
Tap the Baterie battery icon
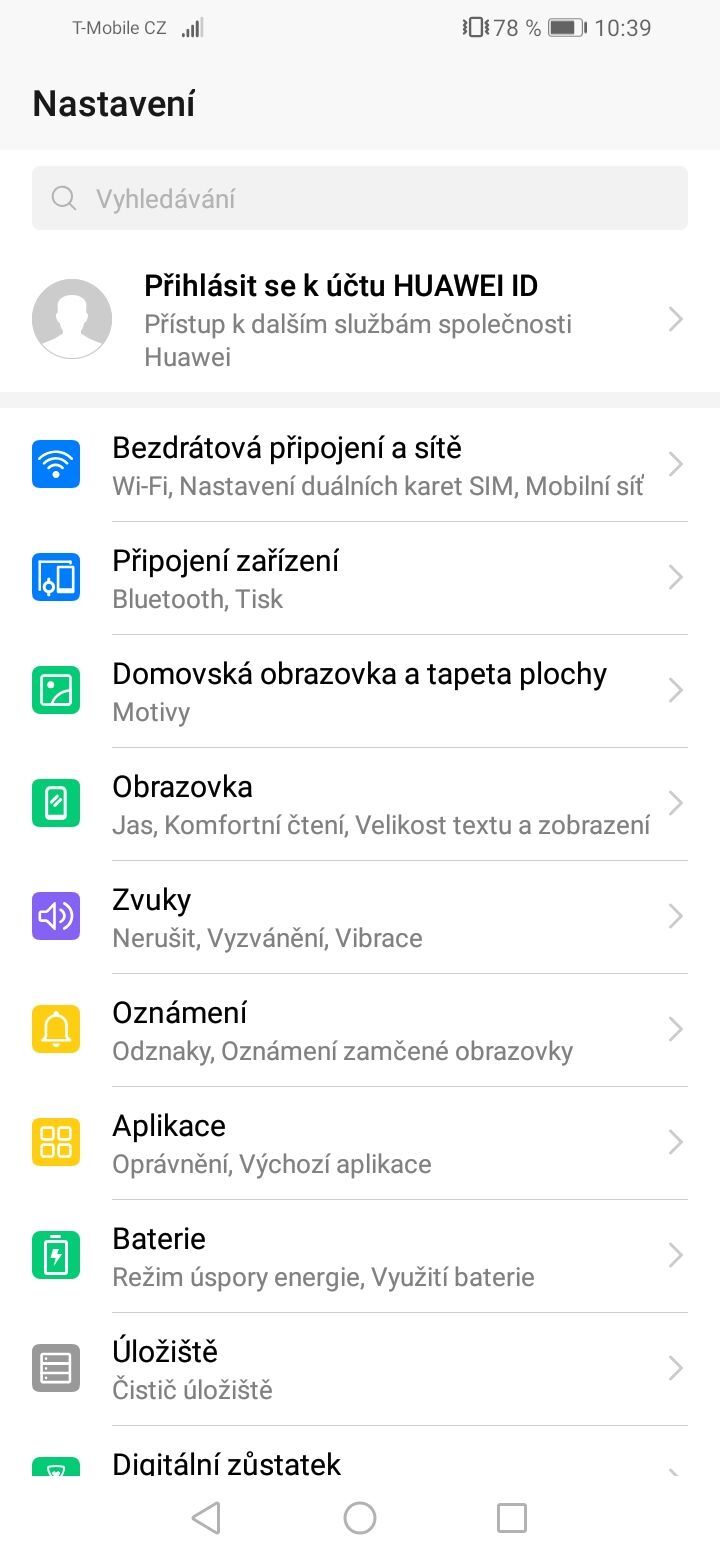[x=56, y=1254]
